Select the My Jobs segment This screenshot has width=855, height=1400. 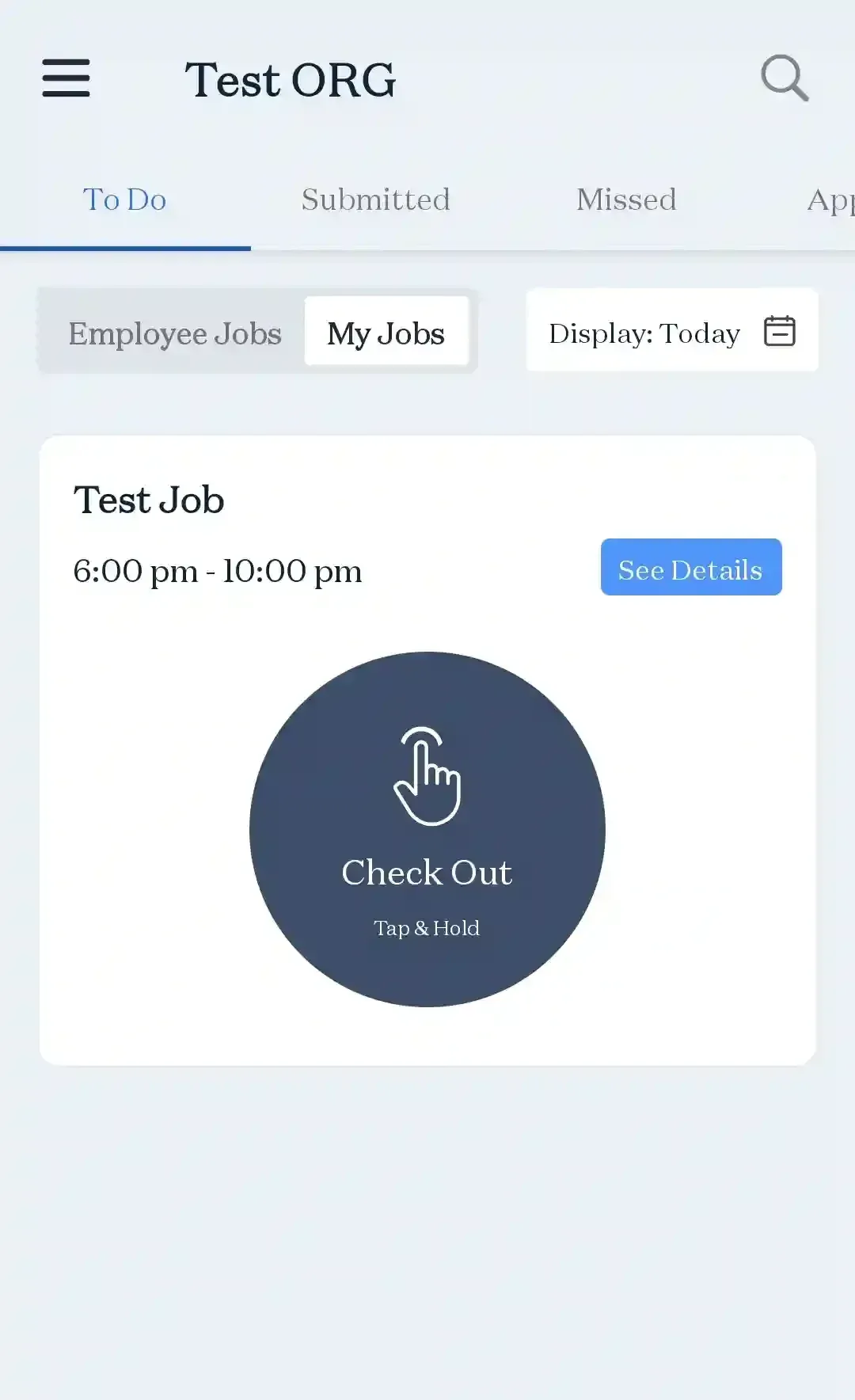pos(386,333)
